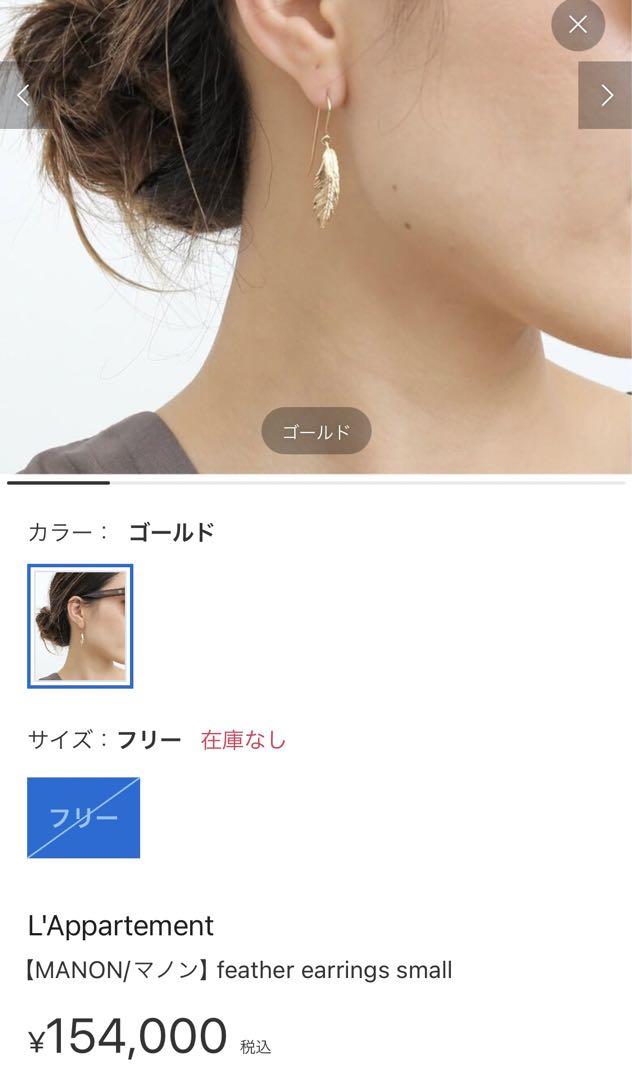Go to the previous product photo
The width and height of the screenshot is (632, 1080).
pyautogui.click(x=21, y=95)
